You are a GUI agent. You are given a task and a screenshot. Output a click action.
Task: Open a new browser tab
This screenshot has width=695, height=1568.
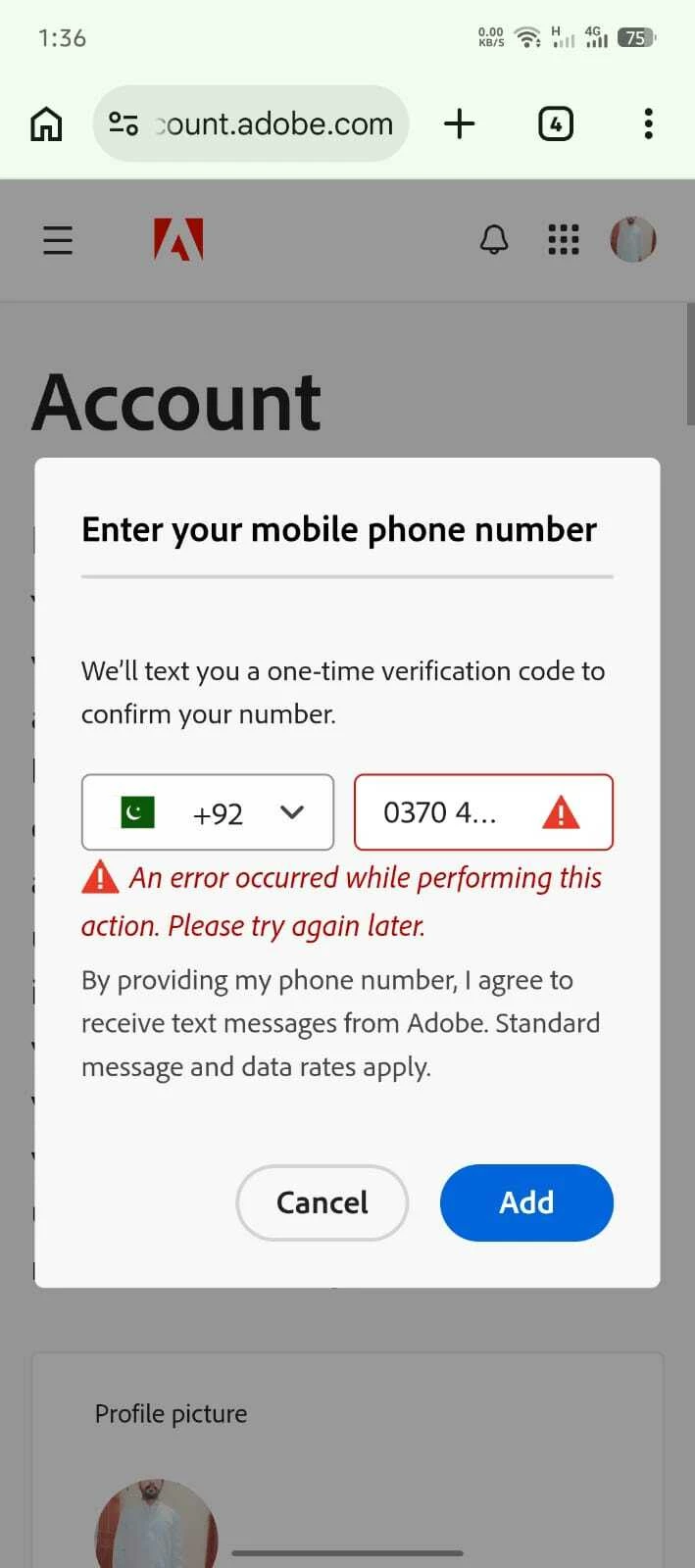459,124
